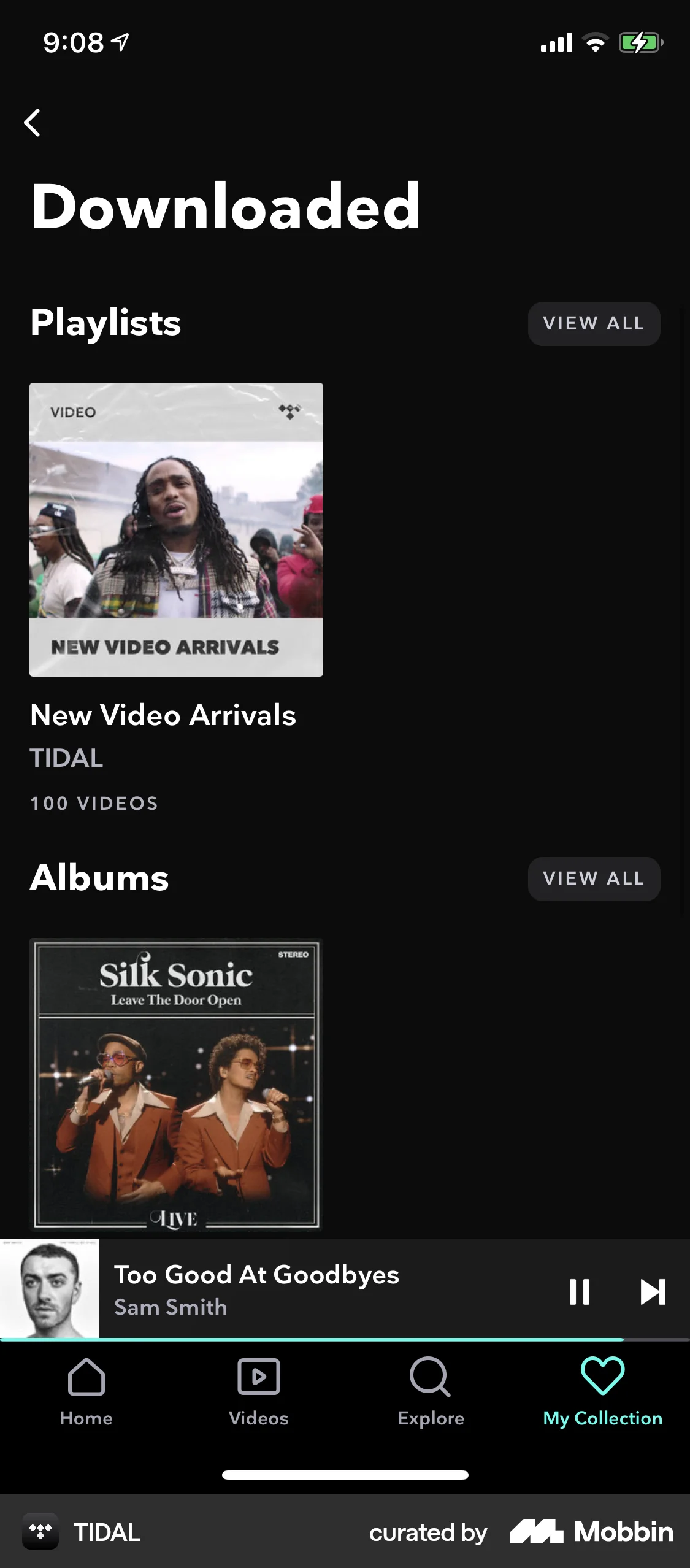The width and height of the screenshot is (690, 1568).
Task: Click VIEW ALL next to Albums
Action: (593, 878)
